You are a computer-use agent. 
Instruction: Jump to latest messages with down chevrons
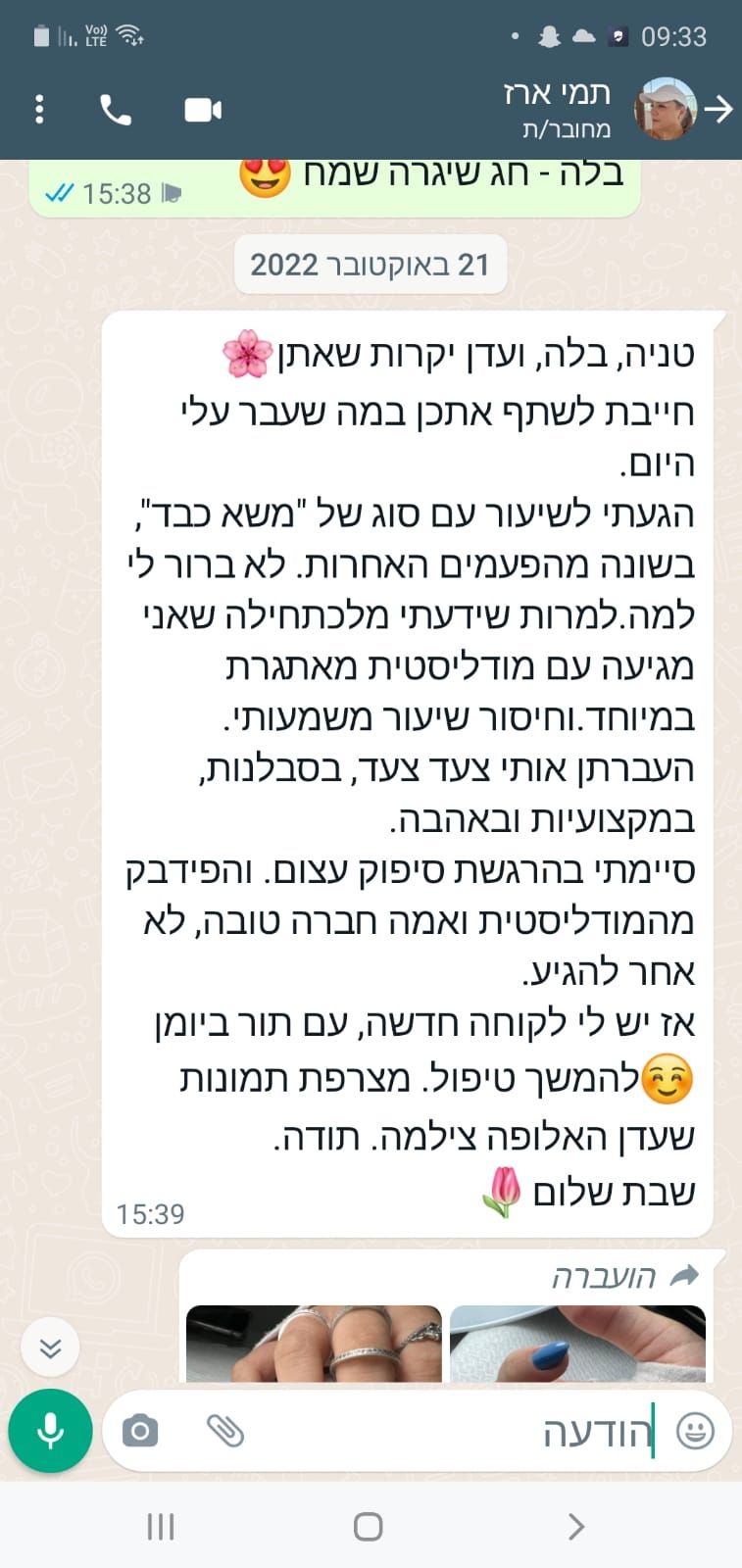point(50,1348)
